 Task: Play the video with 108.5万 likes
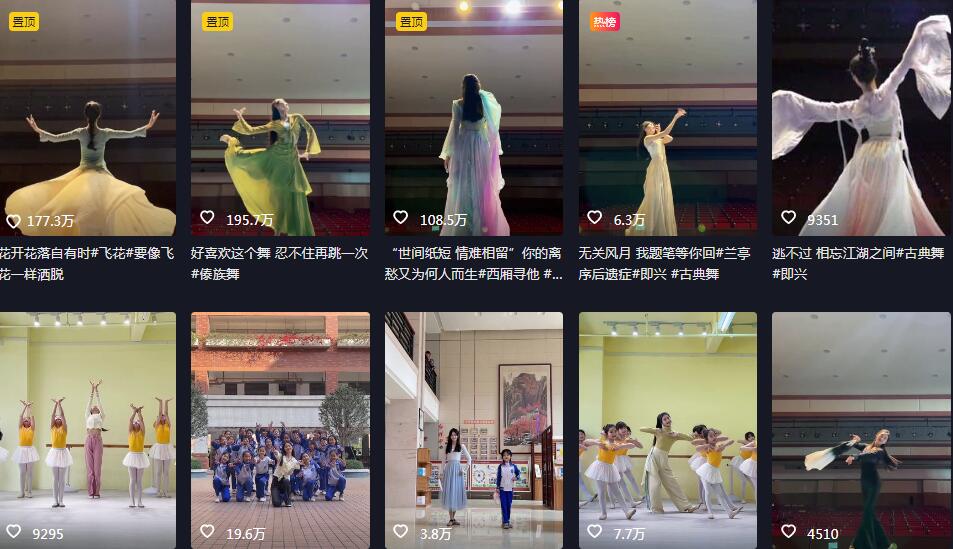[x=474, y=120]
